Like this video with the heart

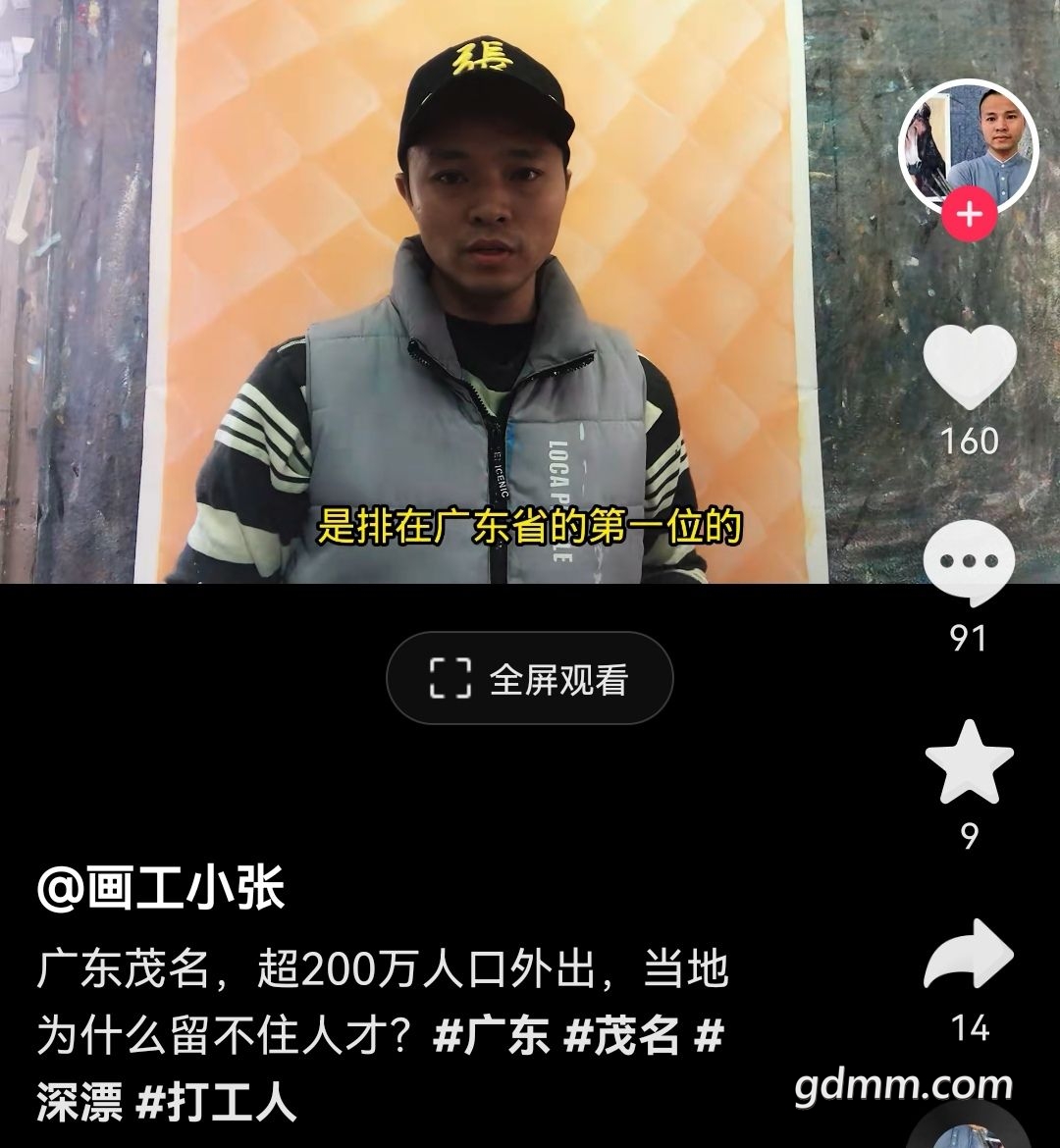click(969, 366)
